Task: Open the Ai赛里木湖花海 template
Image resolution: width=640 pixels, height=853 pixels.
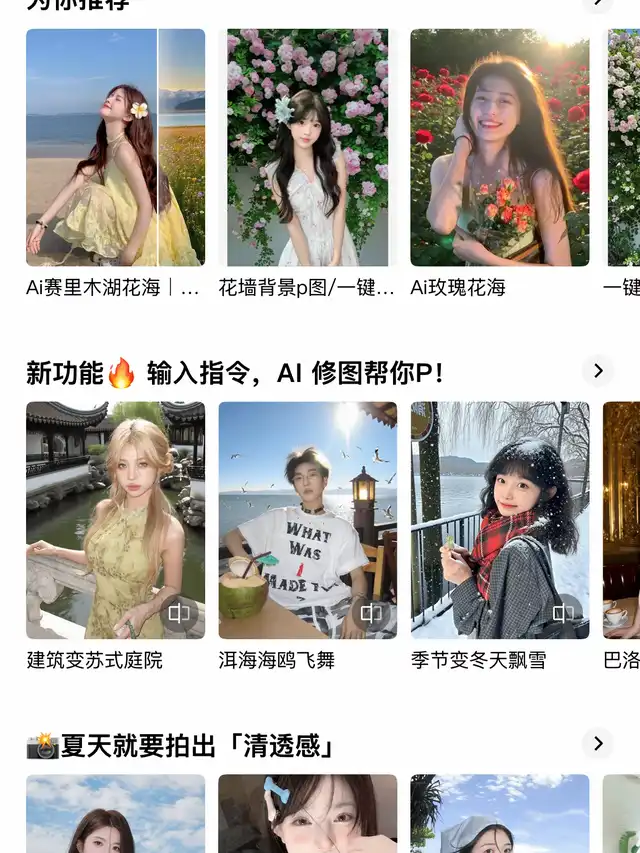Action: pyautogui.click(x=115, y=147)
